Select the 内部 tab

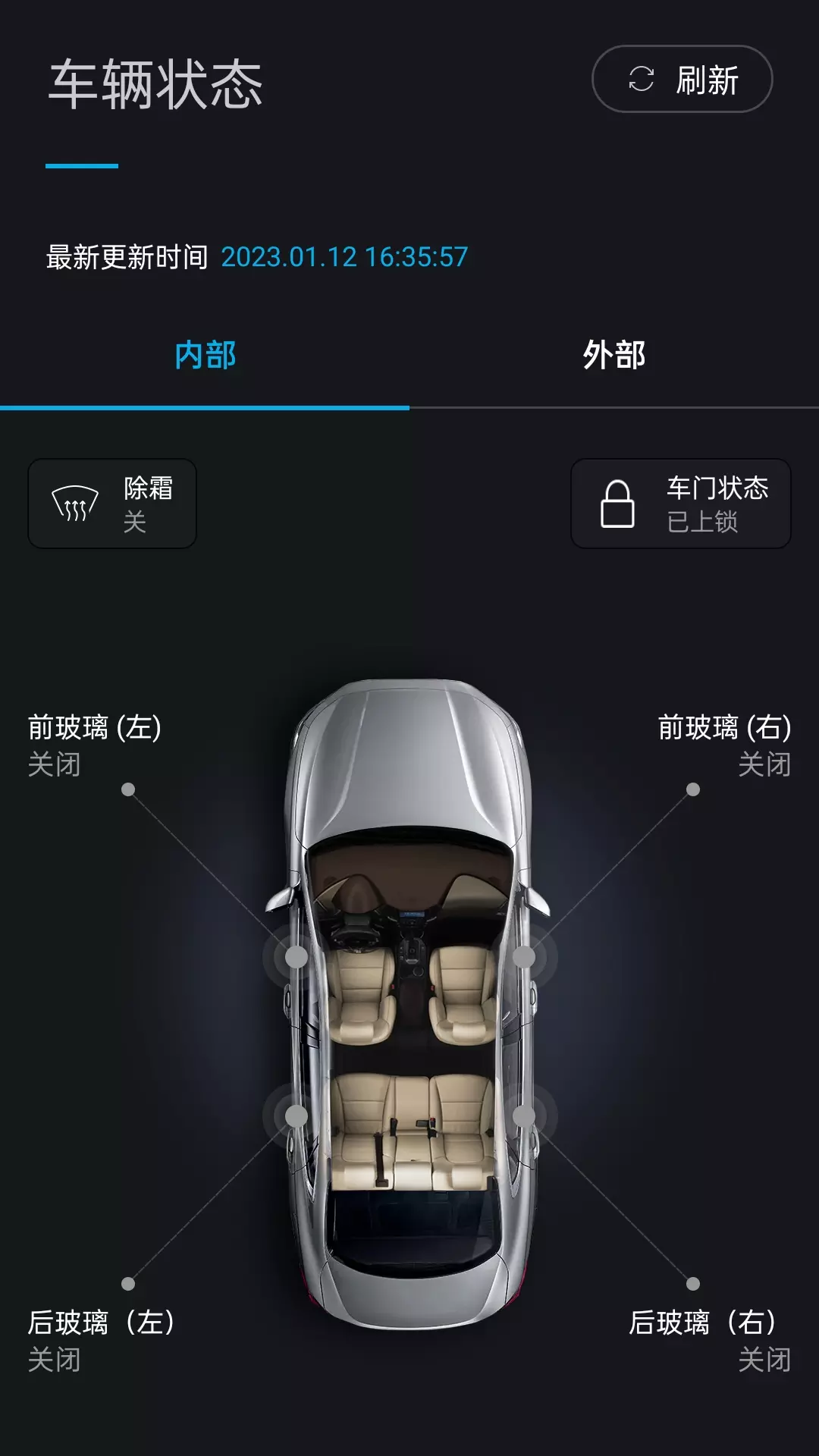click(x=205, y=355)
